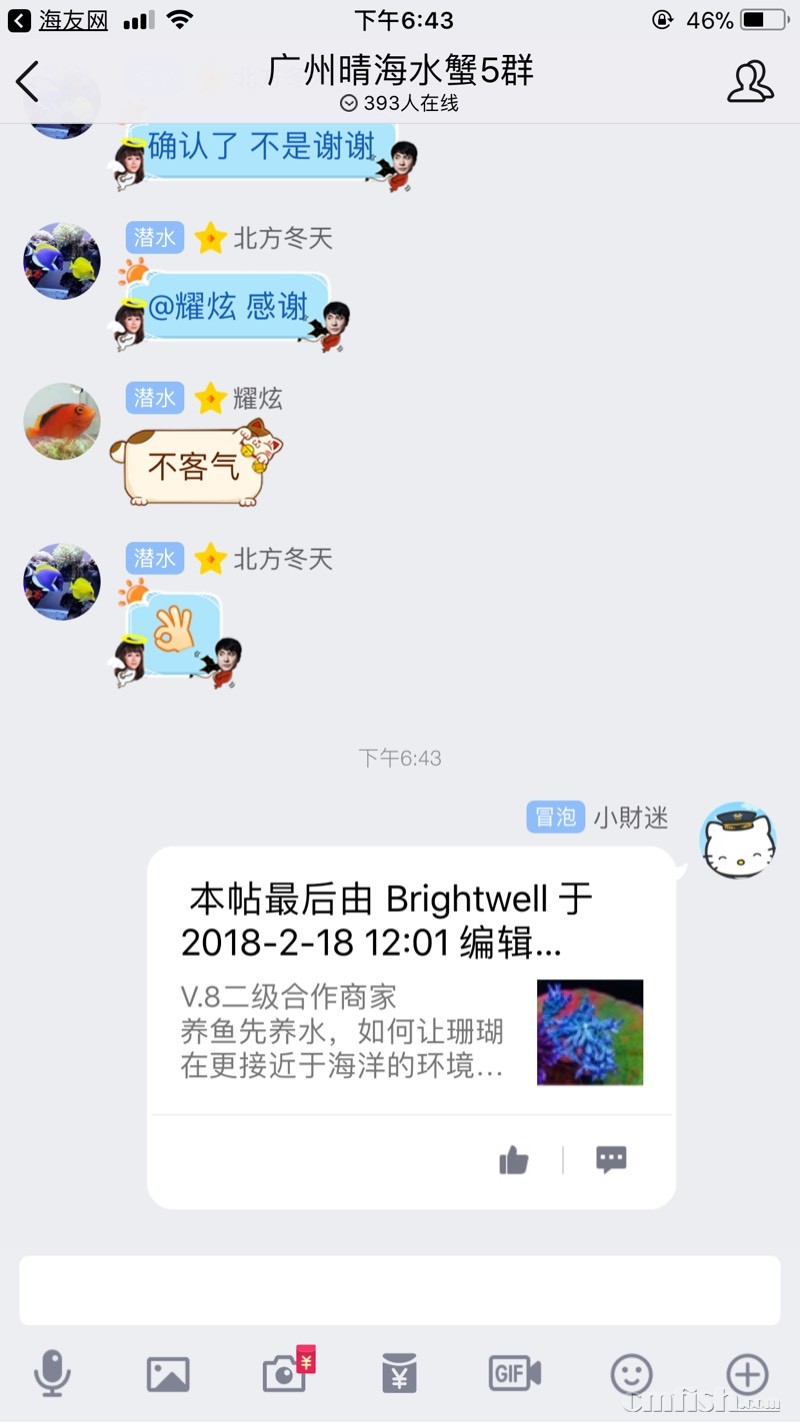Screen dimensions: 800x1423
Task: Open the red packet ¥ icon
Action: [399, 1374]
